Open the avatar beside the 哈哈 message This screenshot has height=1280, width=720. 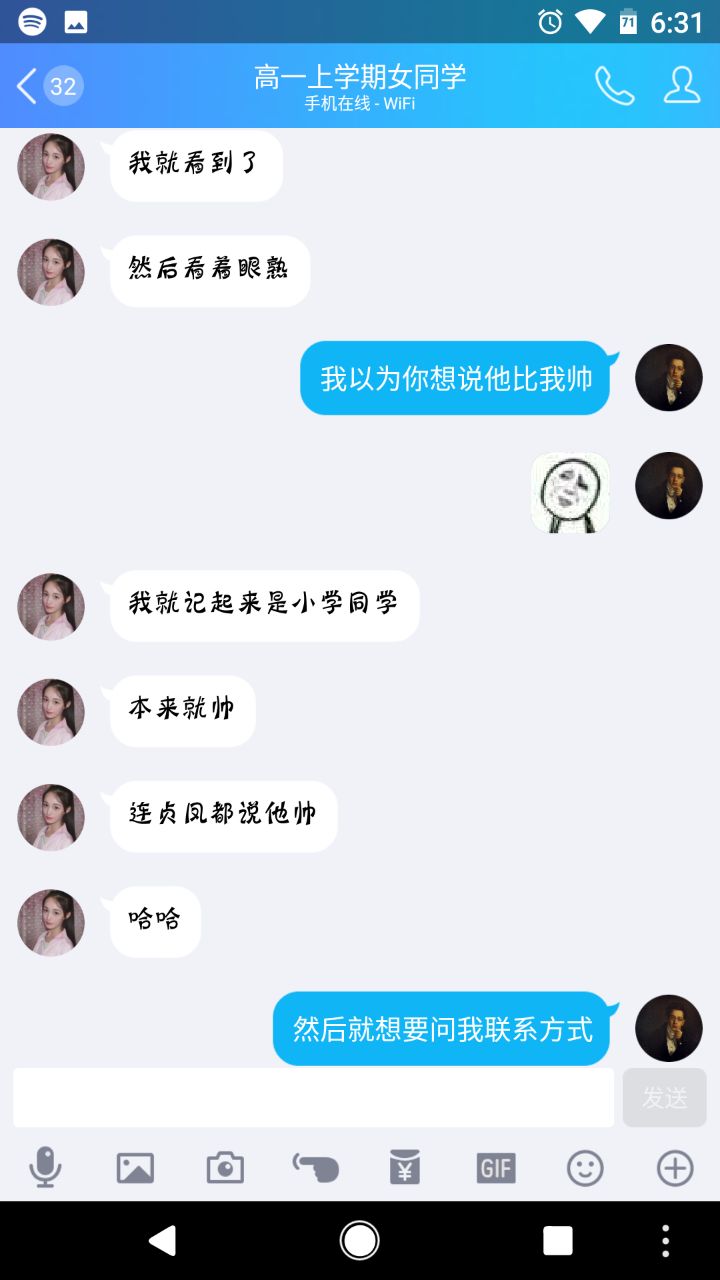click(51, 922)
